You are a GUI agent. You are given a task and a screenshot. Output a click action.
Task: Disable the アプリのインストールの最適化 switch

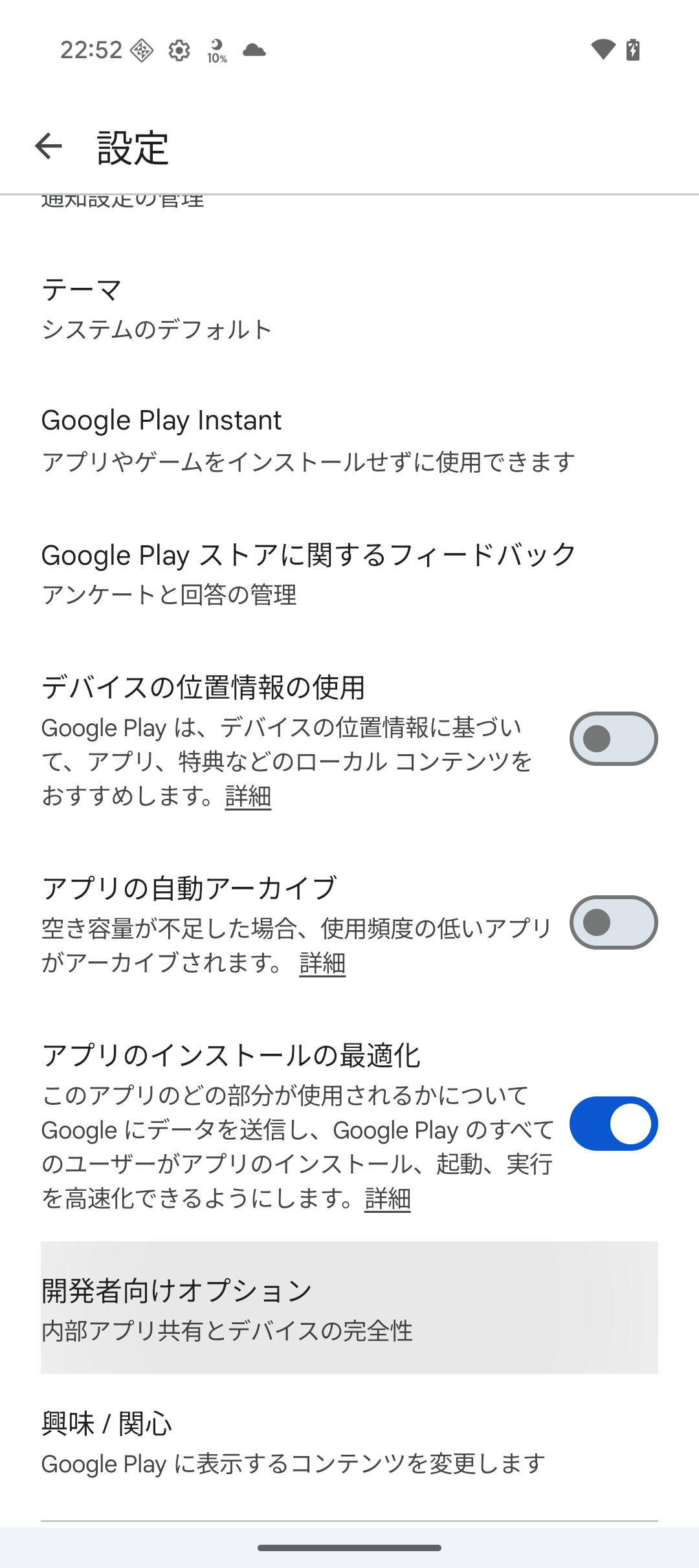(614, 1124)
